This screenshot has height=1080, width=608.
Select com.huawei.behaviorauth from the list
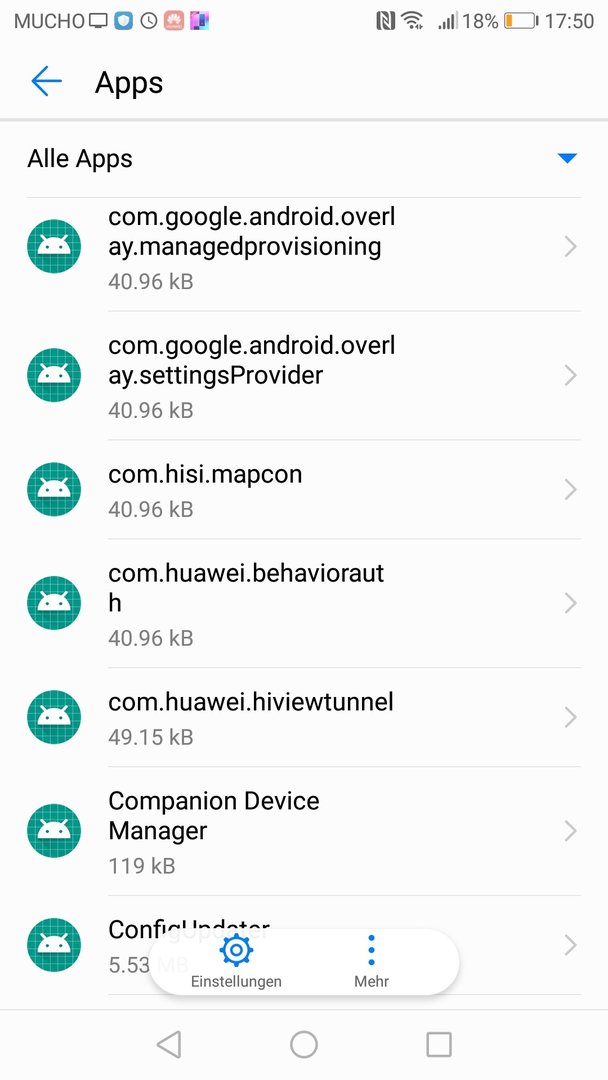coord(304,603)
